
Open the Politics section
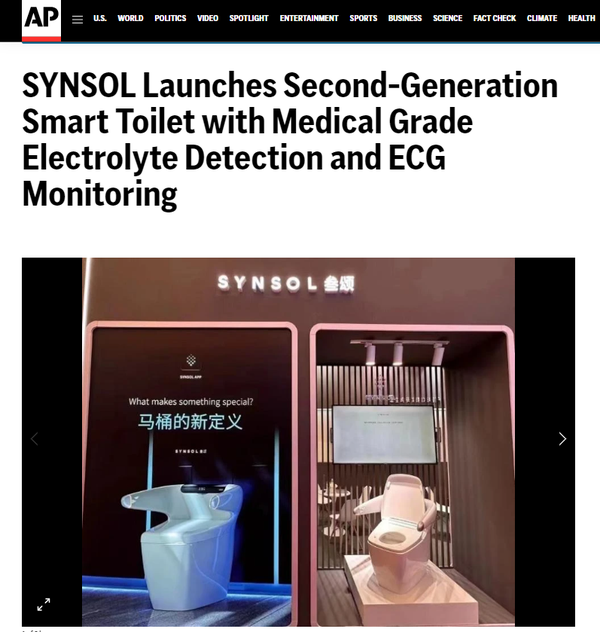click(x=170, y=18)
